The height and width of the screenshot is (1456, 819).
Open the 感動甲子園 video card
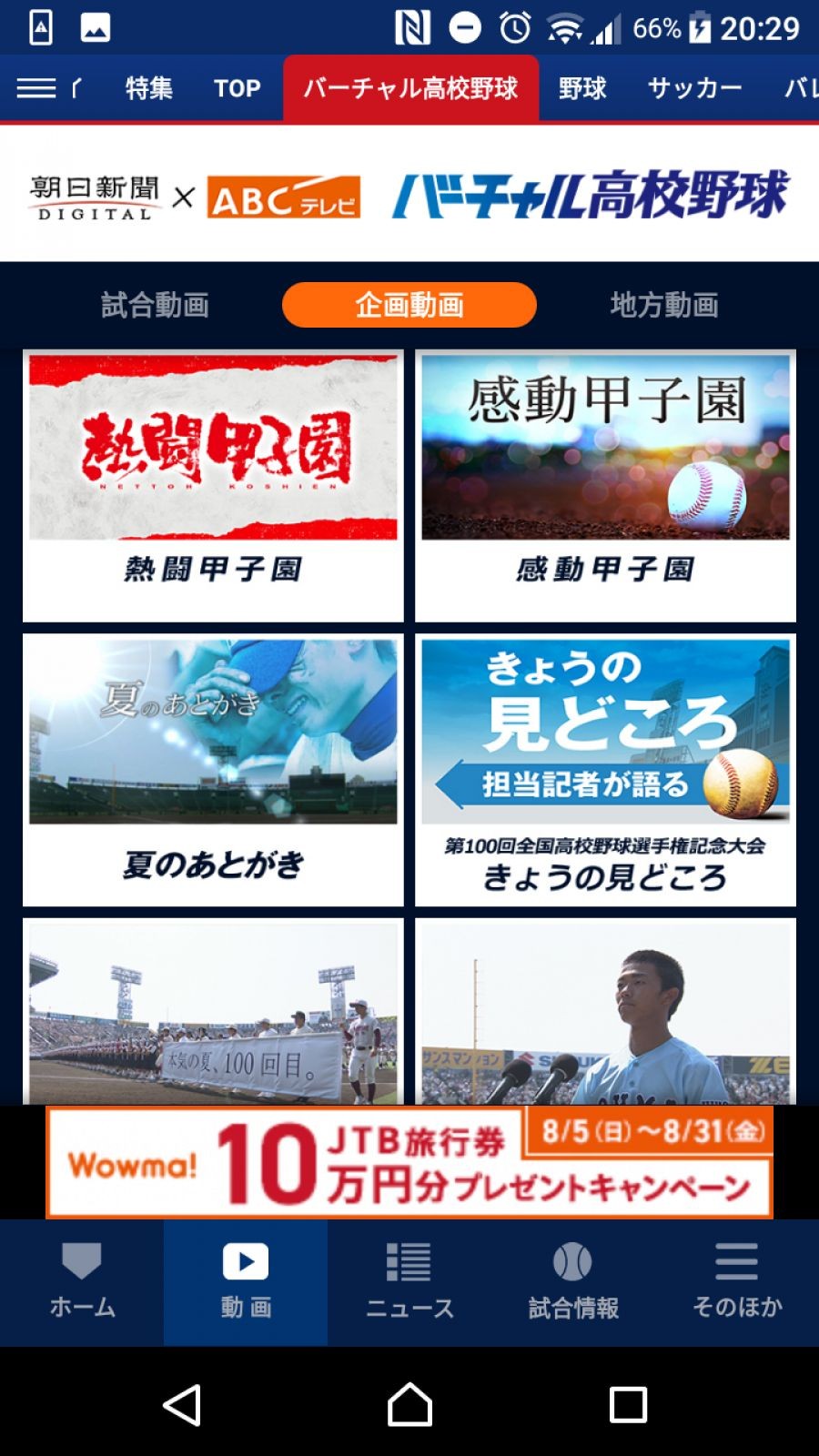[x=605, y=486]
